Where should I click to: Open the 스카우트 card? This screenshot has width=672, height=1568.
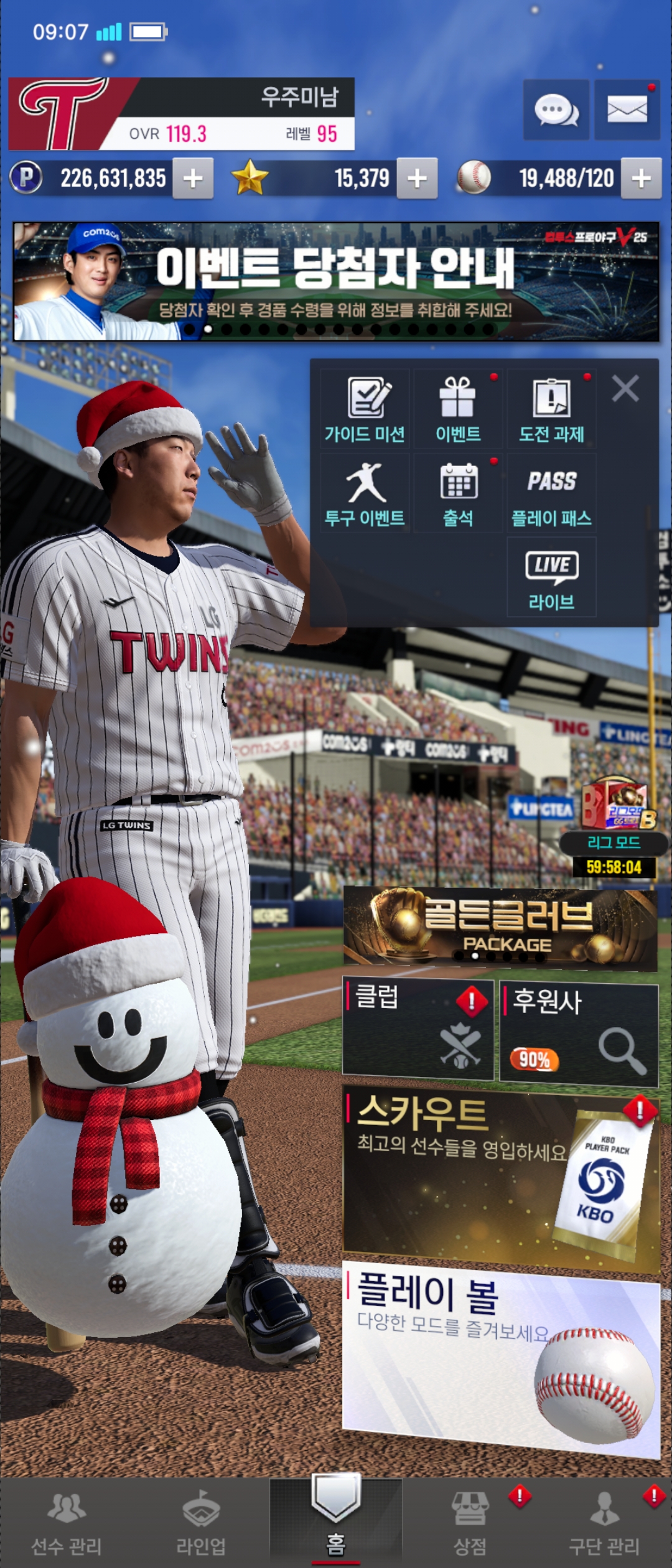[x=500, y=1176]
